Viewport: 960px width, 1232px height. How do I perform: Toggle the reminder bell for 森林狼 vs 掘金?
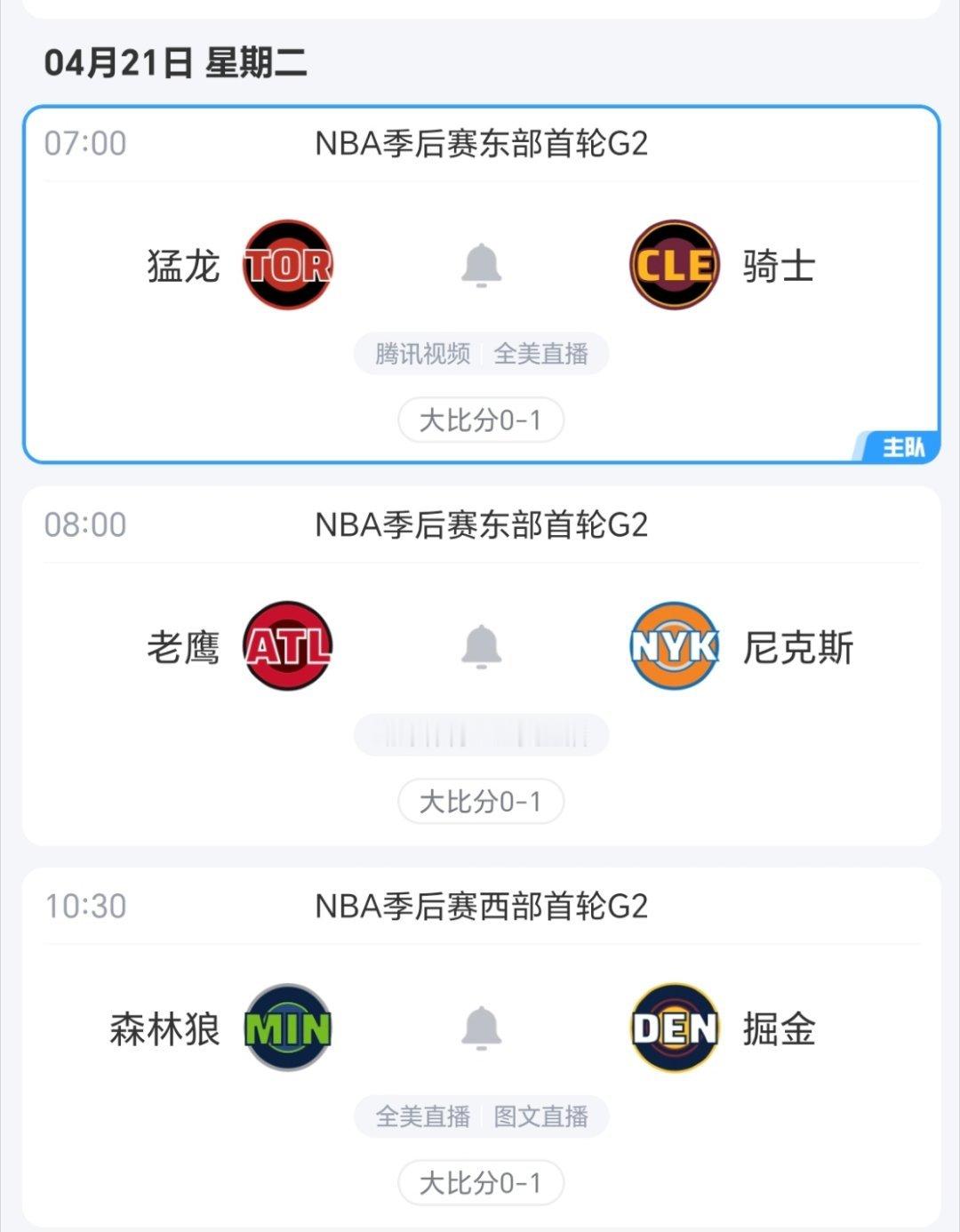480,1029
